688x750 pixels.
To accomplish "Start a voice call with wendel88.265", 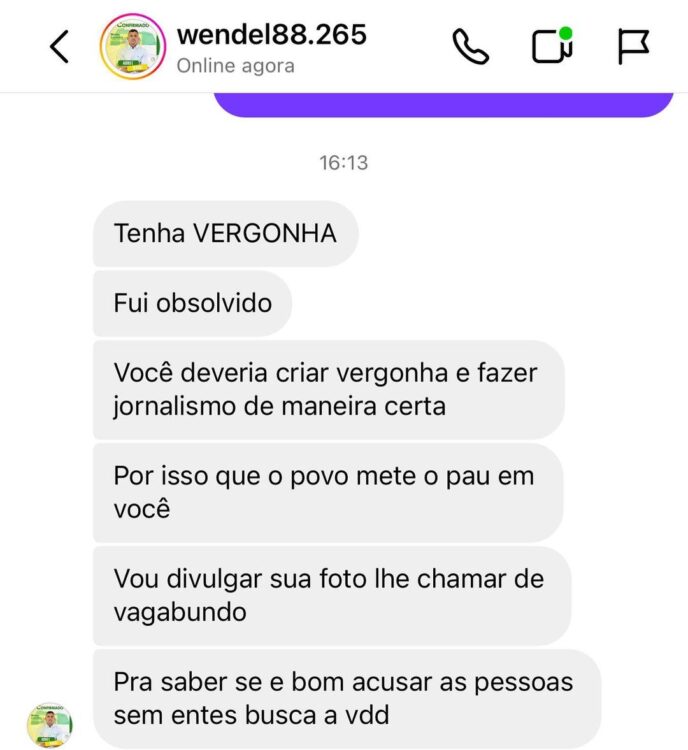I will (x=469, y=46).
